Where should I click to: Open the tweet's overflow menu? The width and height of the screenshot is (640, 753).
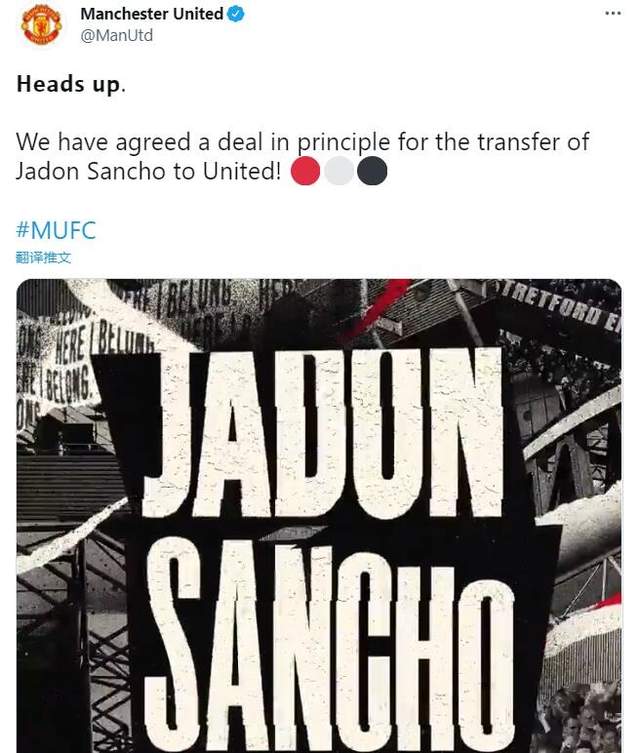point(612,14)
